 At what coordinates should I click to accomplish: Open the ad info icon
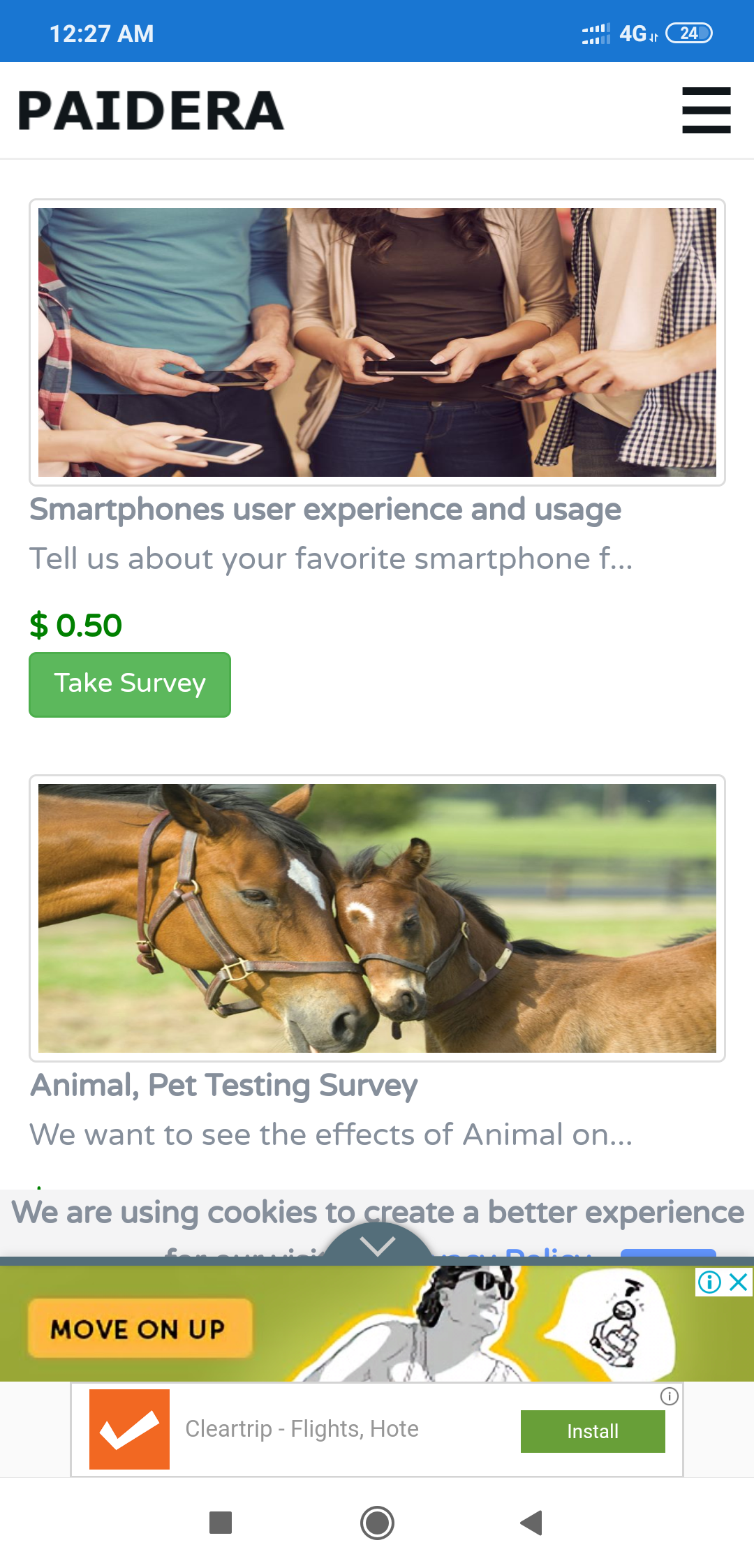click(709, 1282)
